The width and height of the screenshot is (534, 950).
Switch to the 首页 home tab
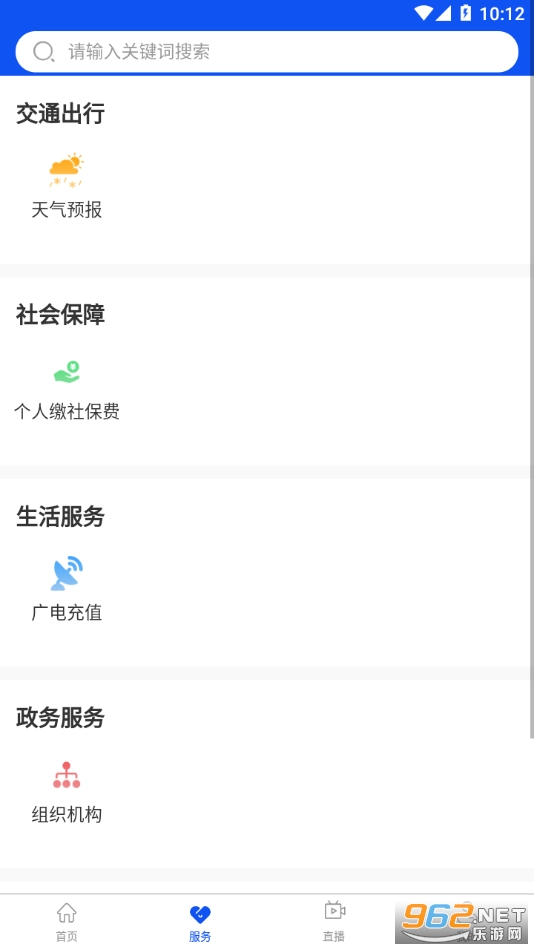(67, 922)
